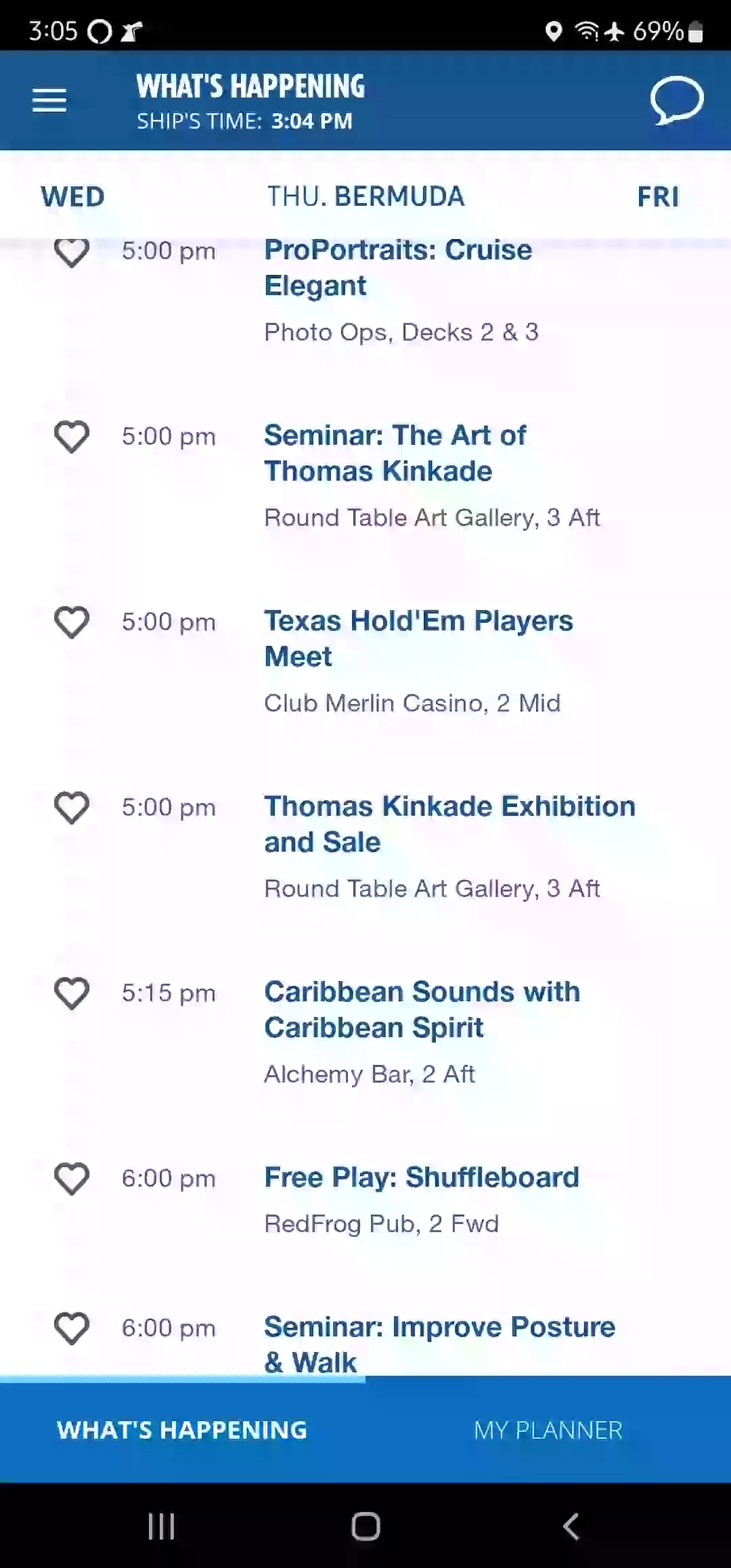Open the Texas Hold'Em Players Meet event
Viewport: 731px width, 1568px height.
(x=418, y=638)
